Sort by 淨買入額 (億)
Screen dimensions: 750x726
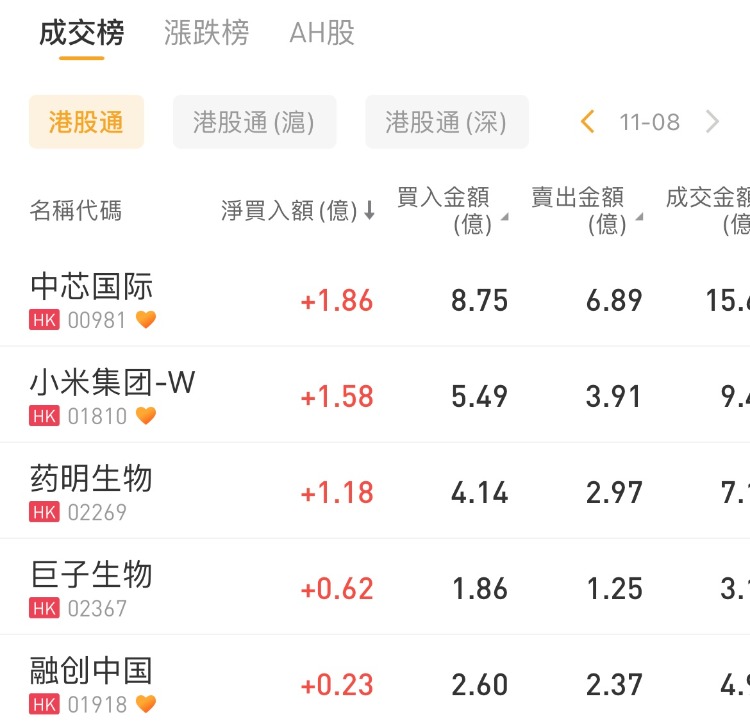(x=298, y=211)
